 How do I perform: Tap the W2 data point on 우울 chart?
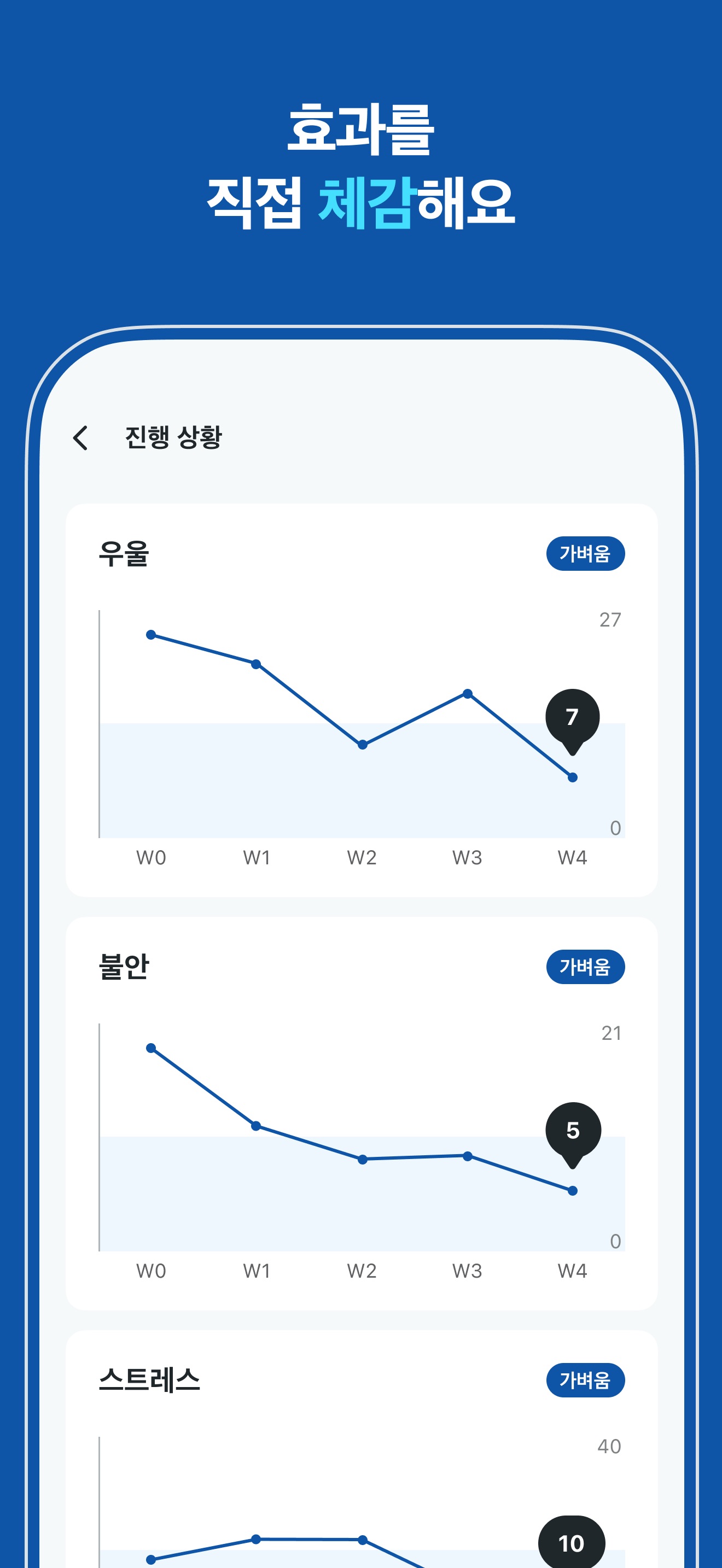tap(362, 744)
